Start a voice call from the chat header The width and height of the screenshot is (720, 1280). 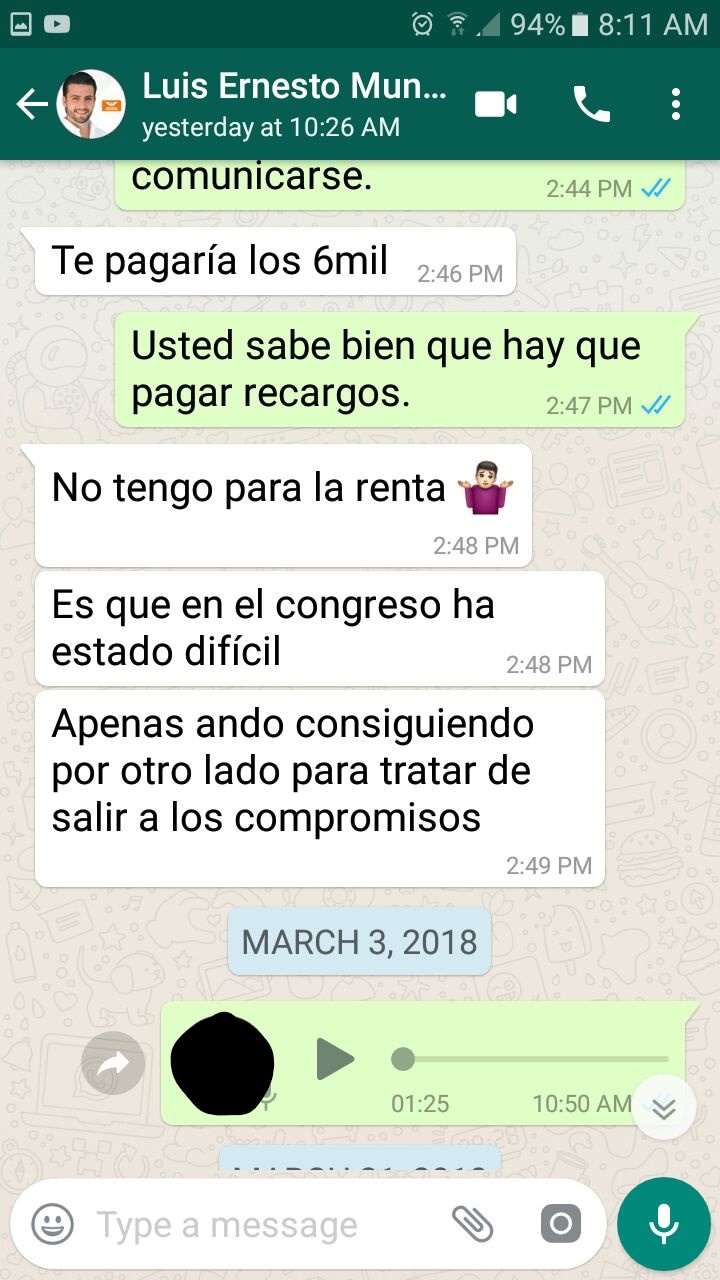point(592,103)
